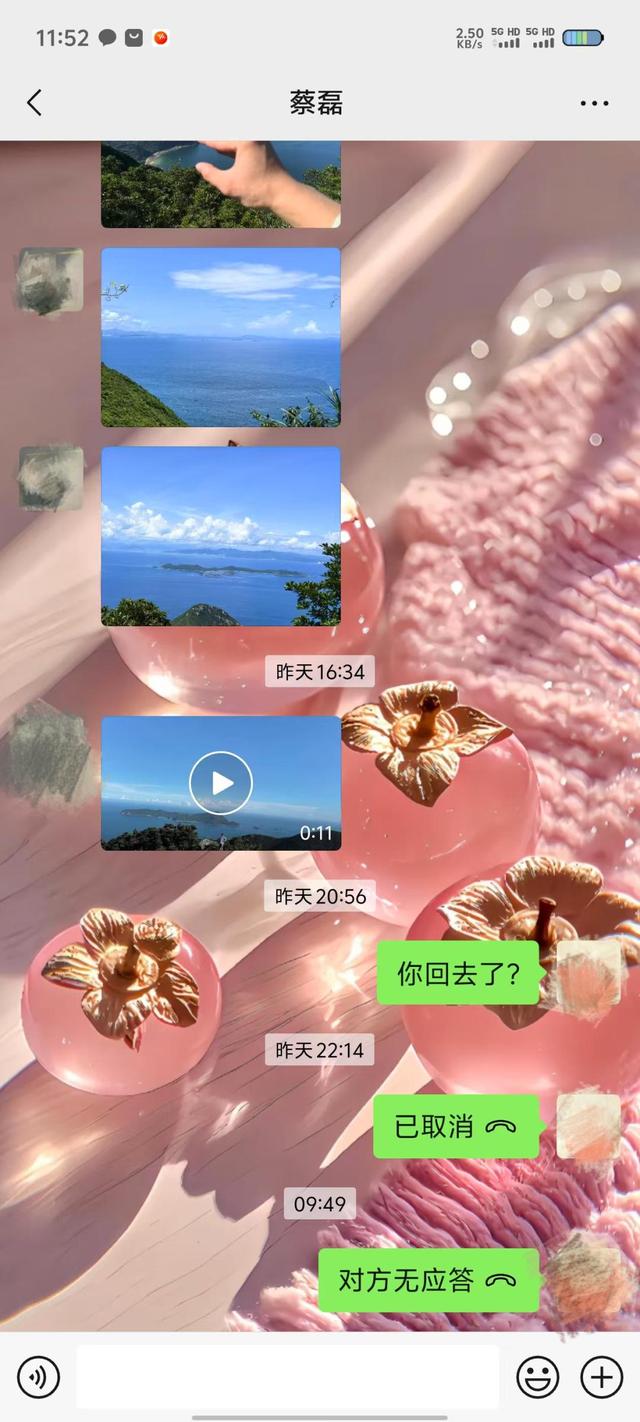The width and height of the screenshot is (640, 1422).
Task: Open contact avatar beside the video message
Action: [x=50, y=750]
